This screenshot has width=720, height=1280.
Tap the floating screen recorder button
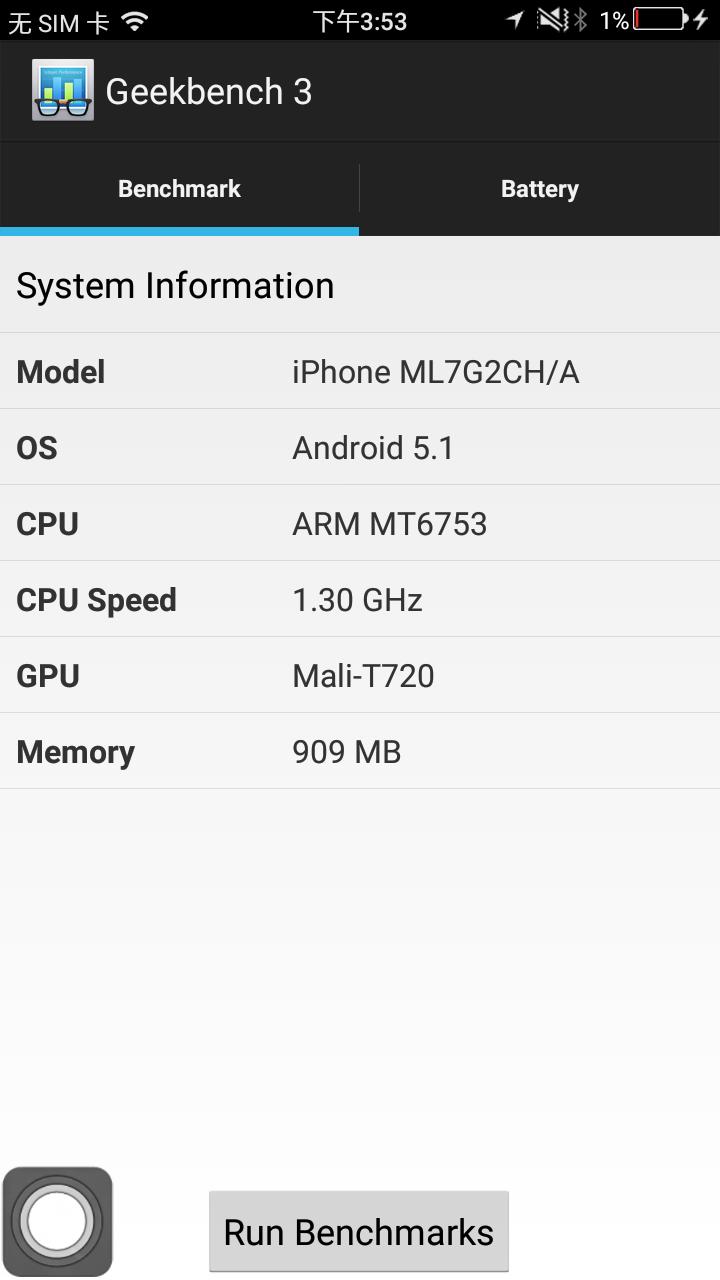(58, 1220)
